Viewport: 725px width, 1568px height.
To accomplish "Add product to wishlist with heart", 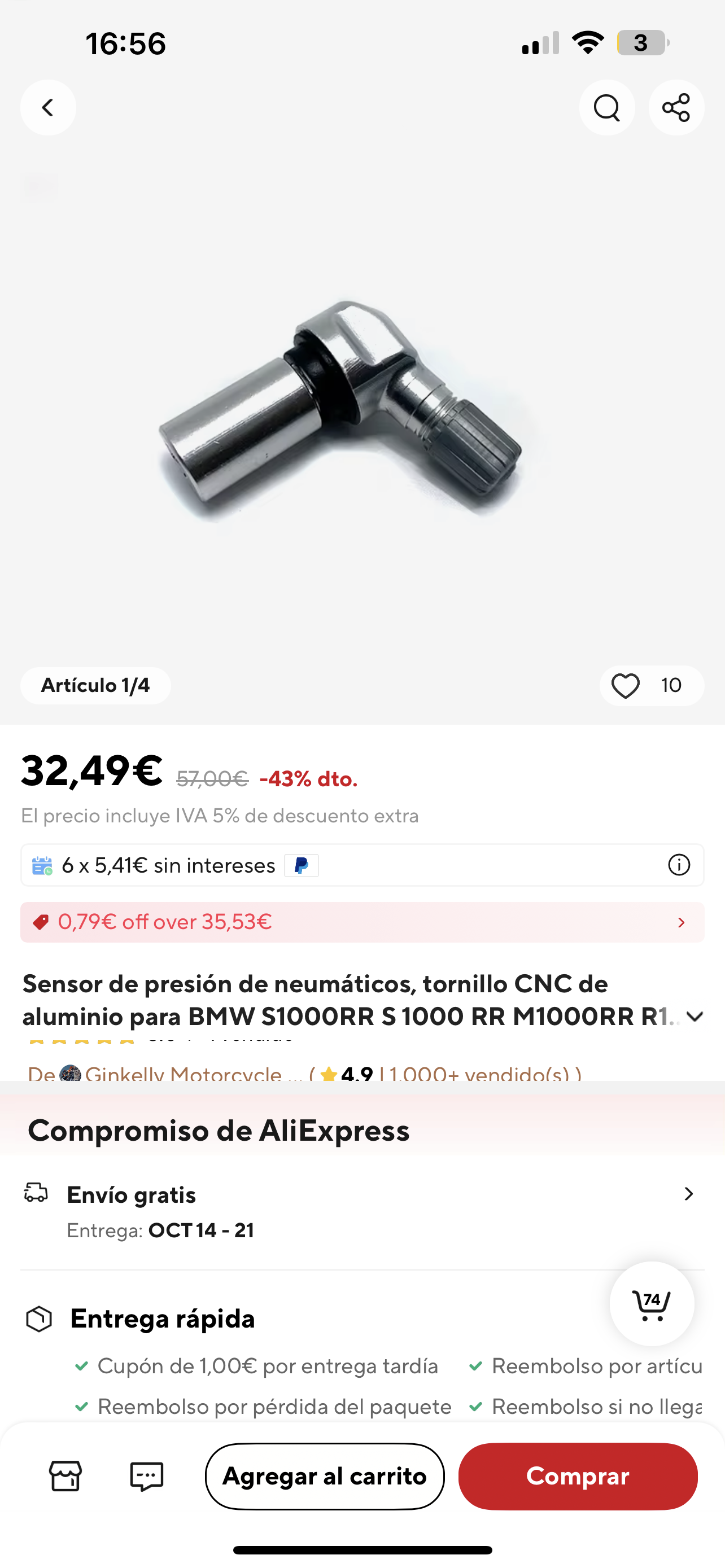I will coord(625,686).
